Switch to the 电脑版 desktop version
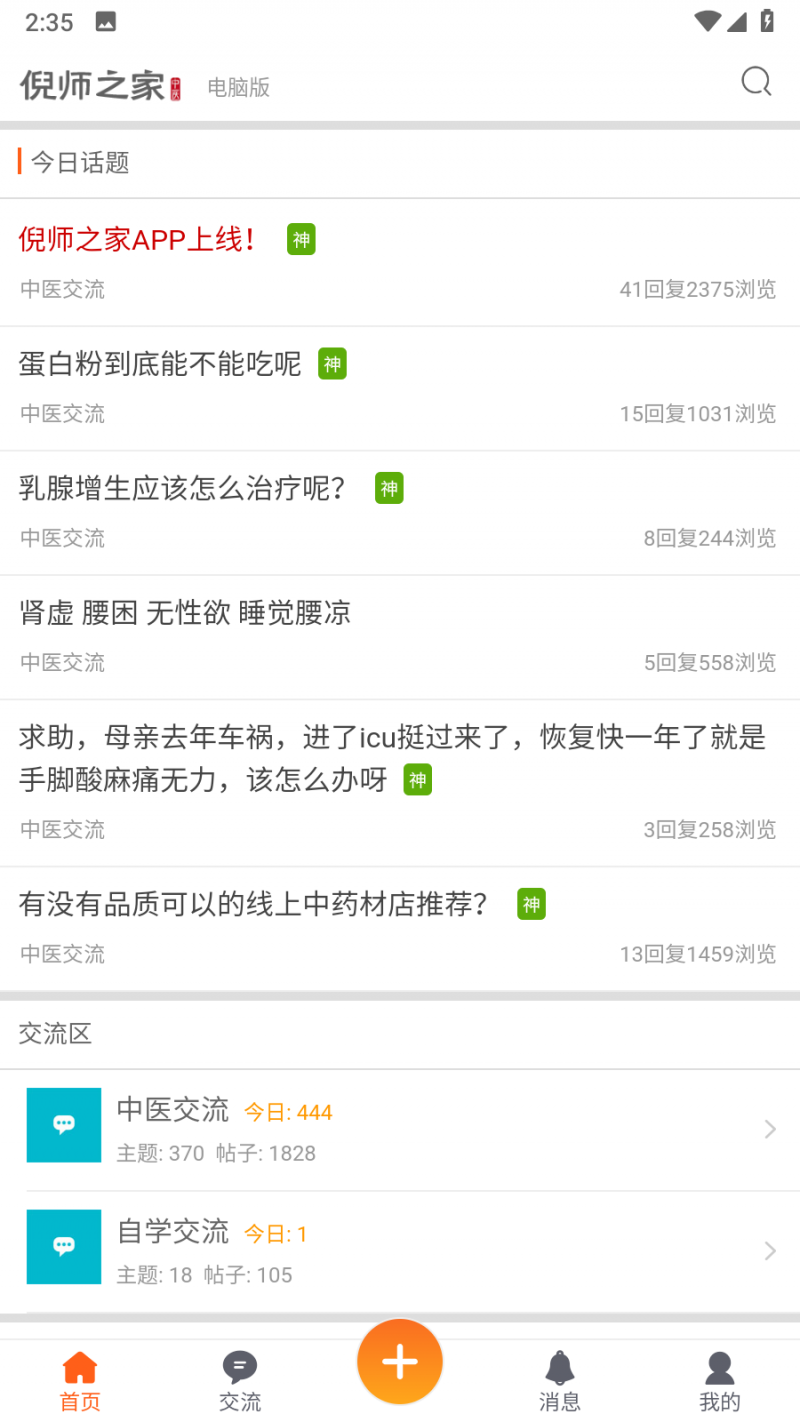The width and height of the screenshot is (800, 1422). [x=238, y=87]
